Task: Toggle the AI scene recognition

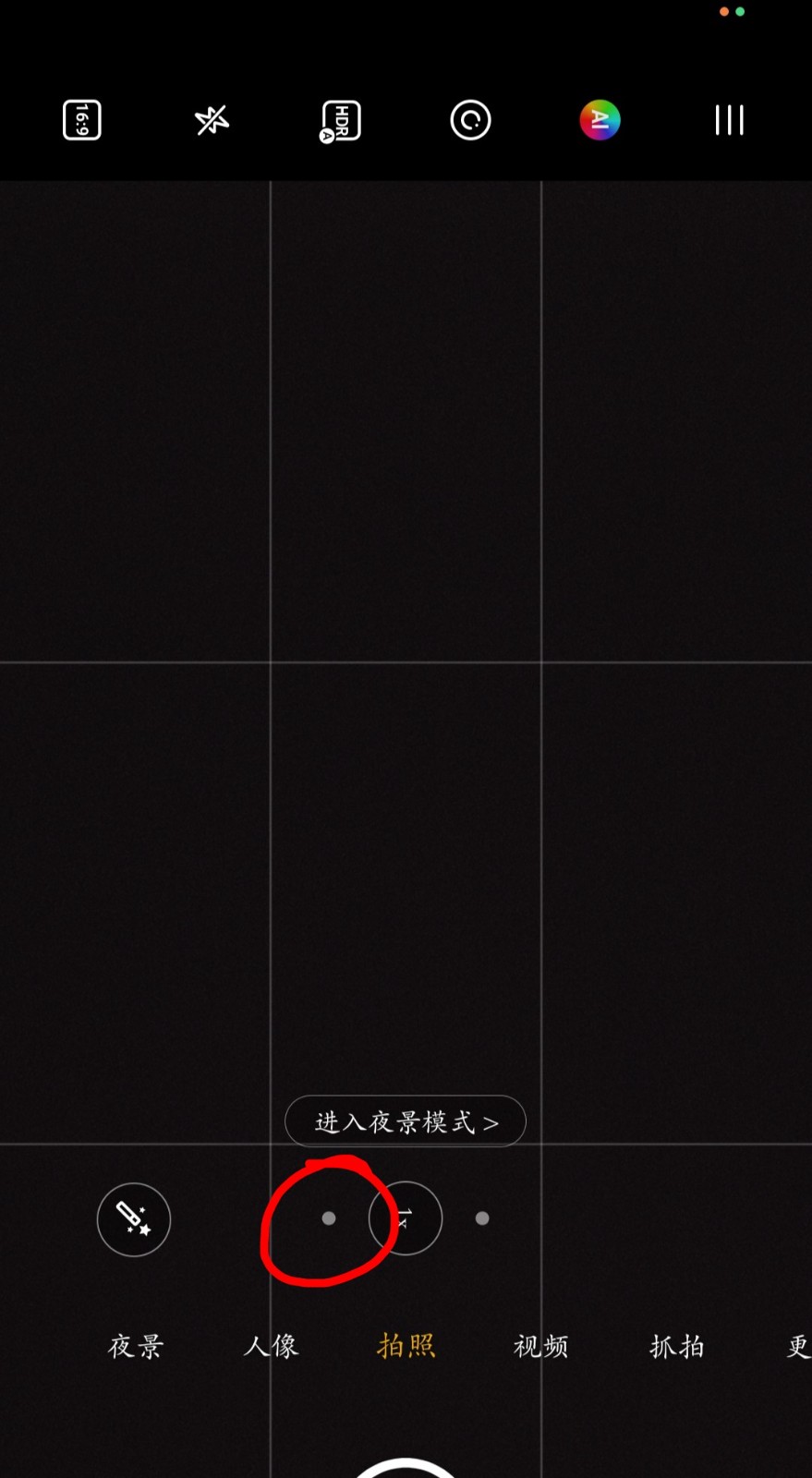Action: click(x=600, y=120)
